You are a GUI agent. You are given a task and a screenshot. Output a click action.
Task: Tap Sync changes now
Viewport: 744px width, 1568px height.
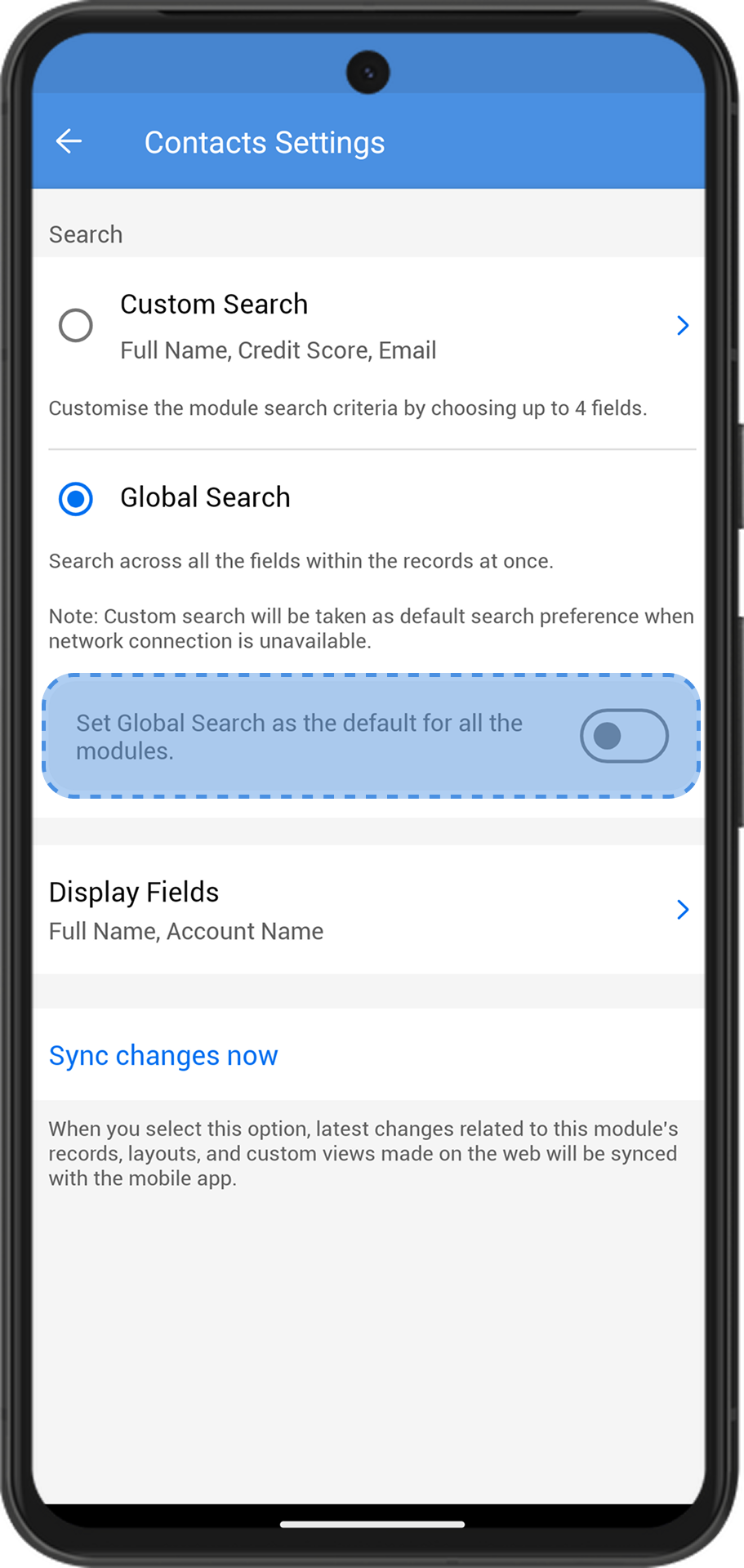[163, 1055]
